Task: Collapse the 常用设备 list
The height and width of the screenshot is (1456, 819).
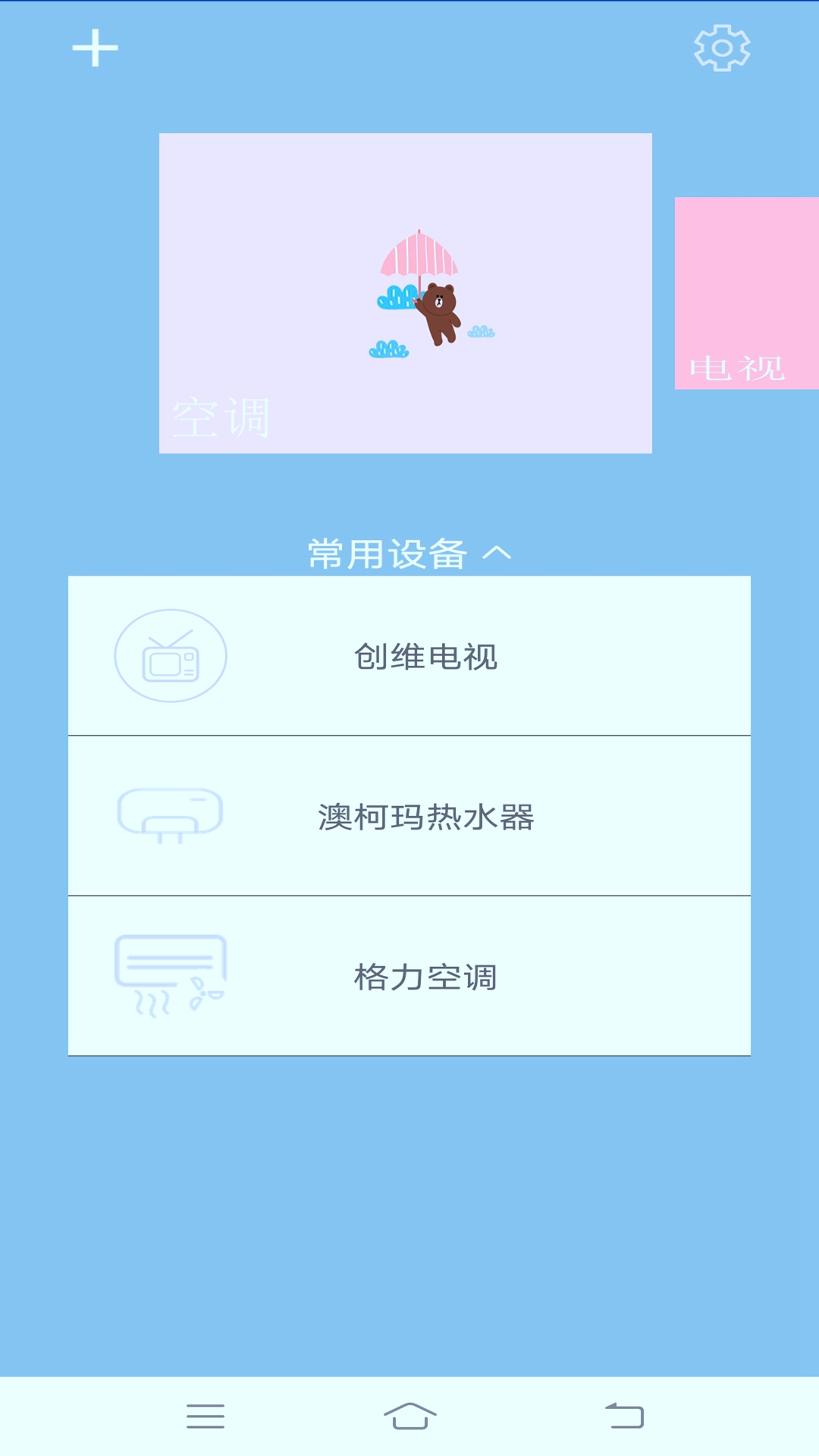Action: click(409, 554)
